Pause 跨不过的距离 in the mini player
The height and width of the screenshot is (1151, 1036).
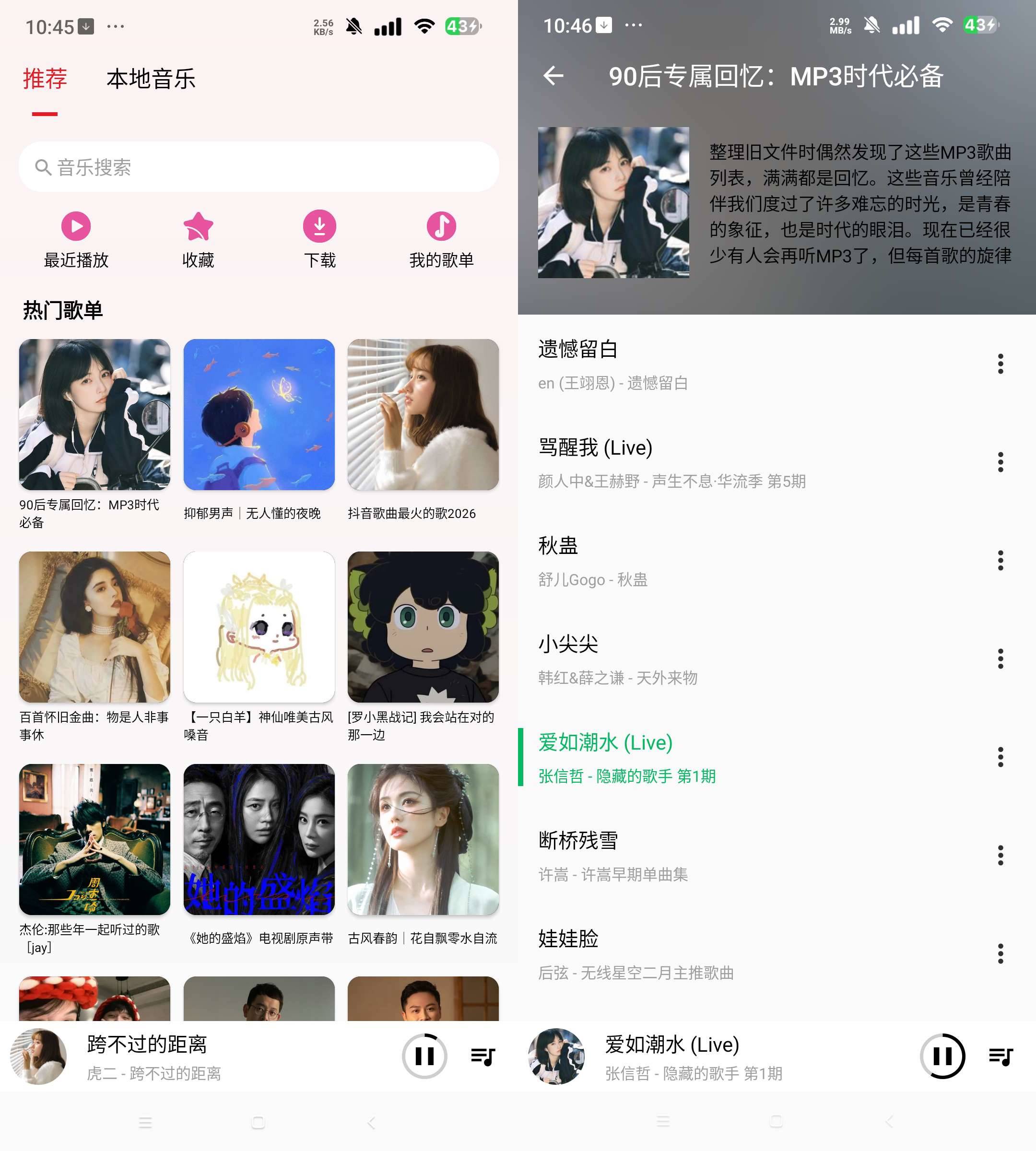point(424,1057)
